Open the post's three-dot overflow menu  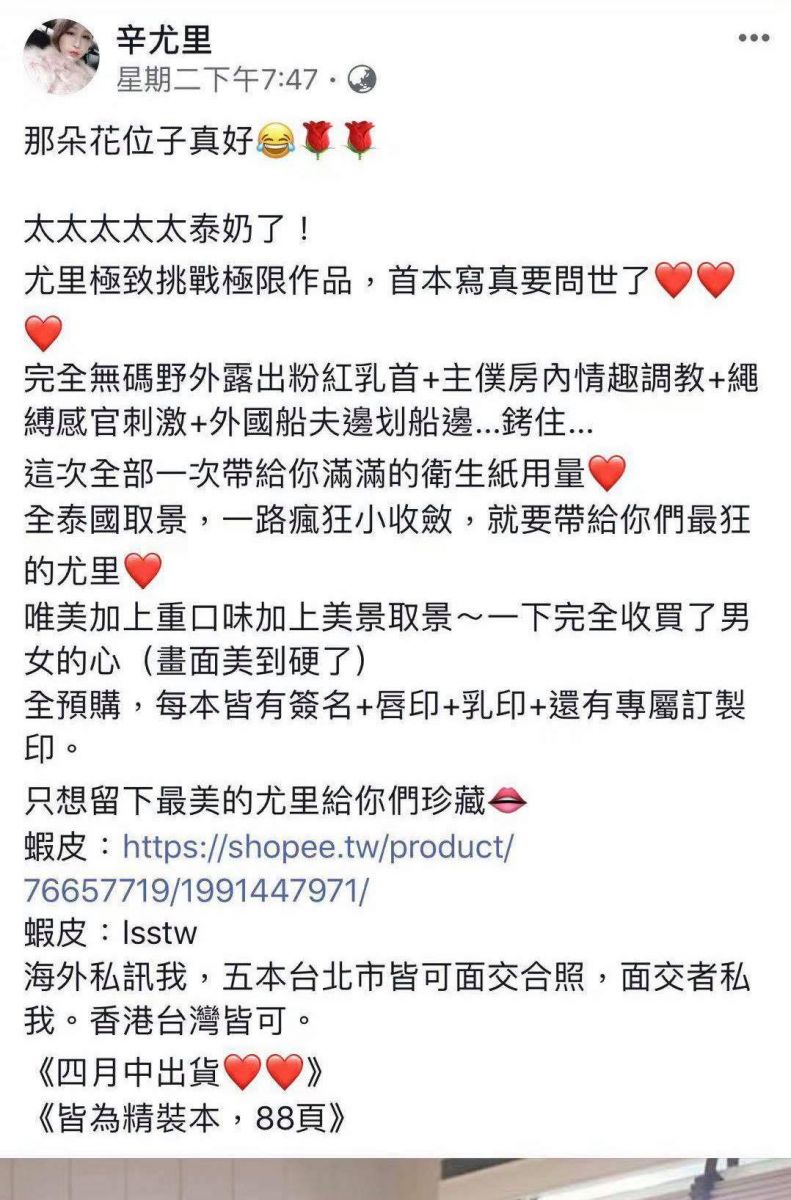(x=753, y=39)
